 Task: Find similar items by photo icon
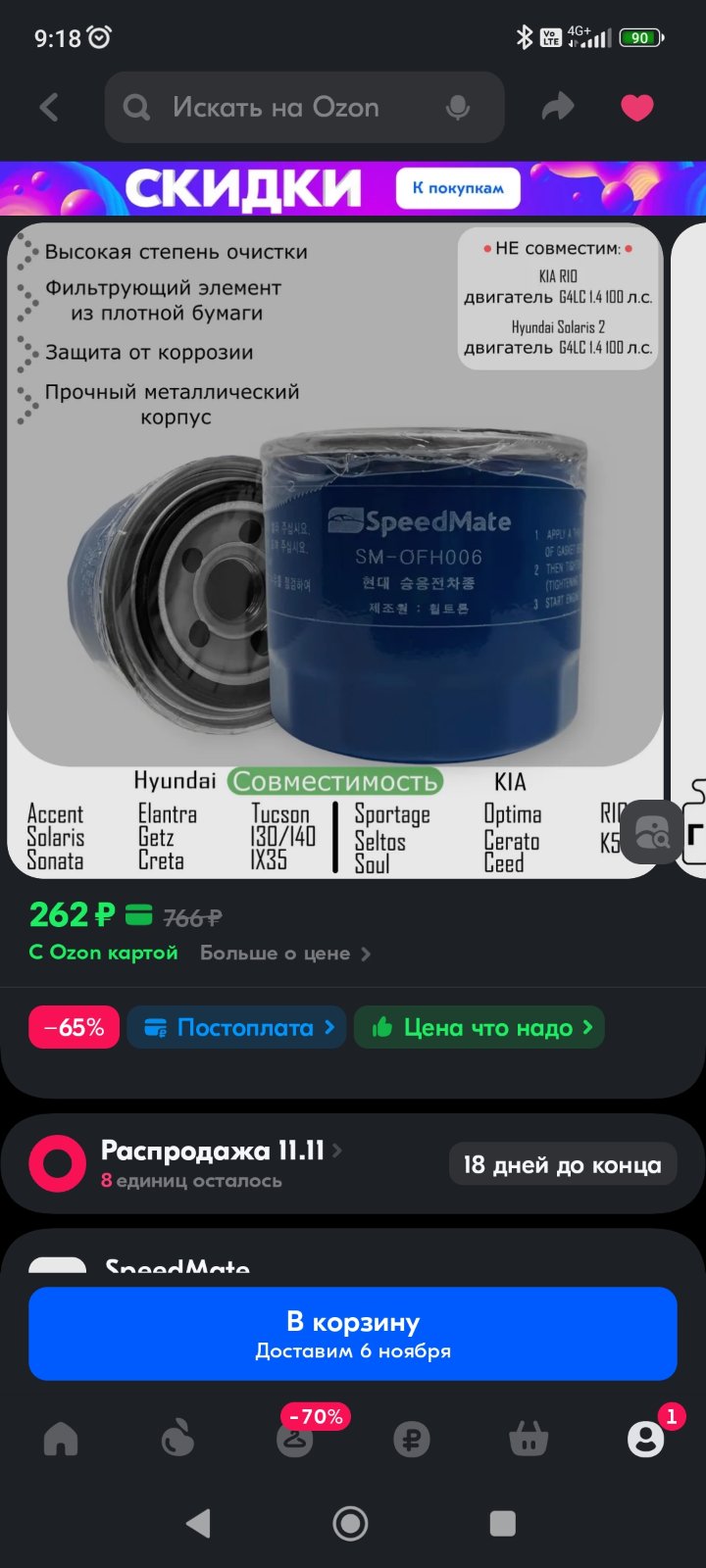tap(652, 832)
